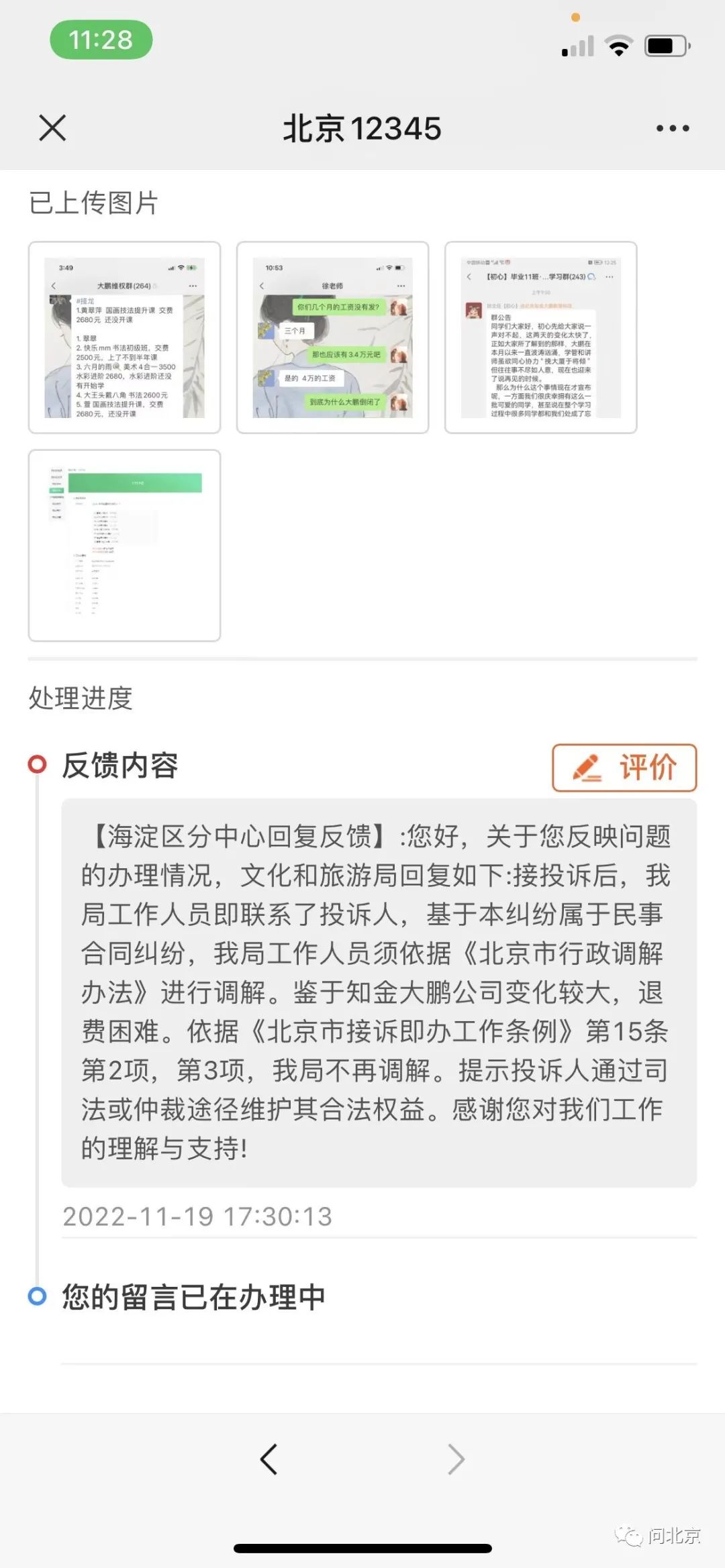This screenshot has height=1568, width=725.
Task: Open the 大鹏维权群 chat screenshot thumbnail
Action: [124, 337]
